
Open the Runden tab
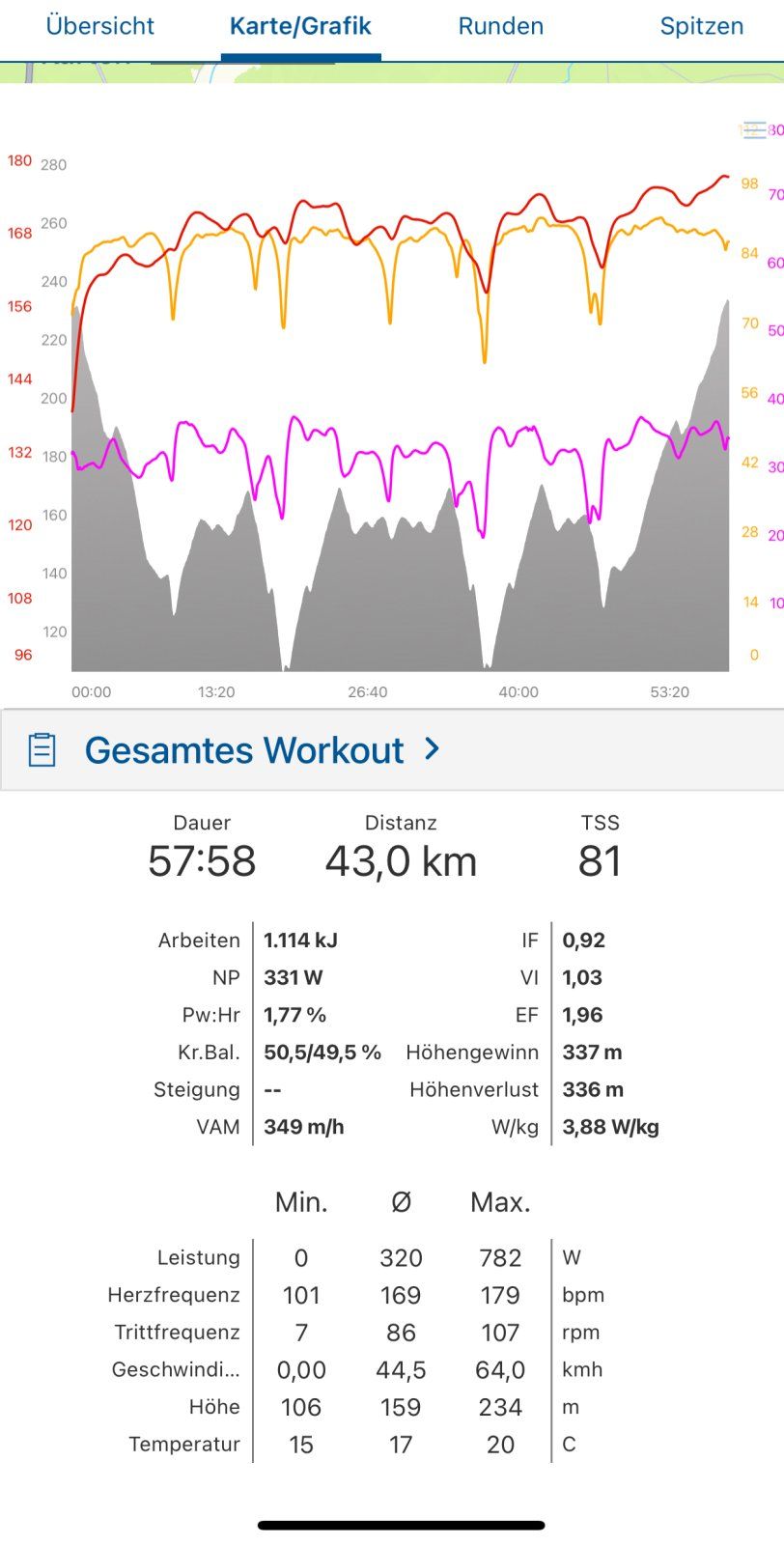pos(500,26)
